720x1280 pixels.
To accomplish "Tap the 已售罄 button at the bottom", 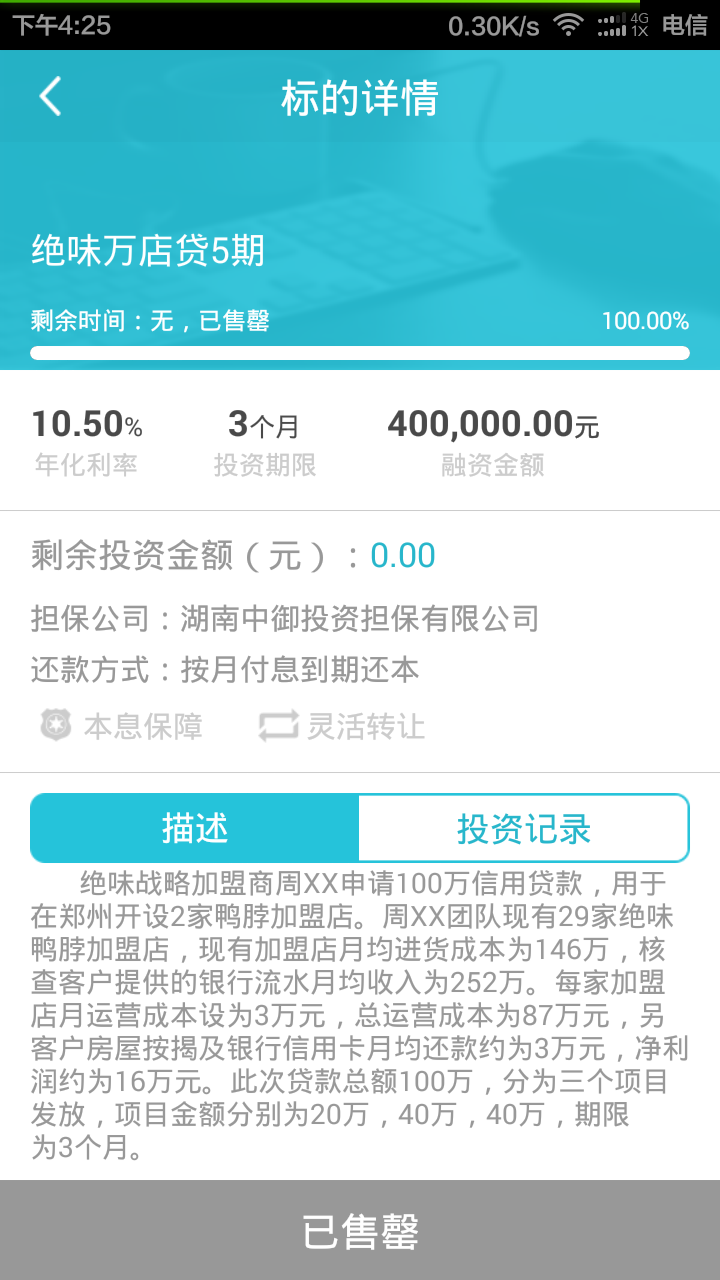I will (x=360, y=1230).
